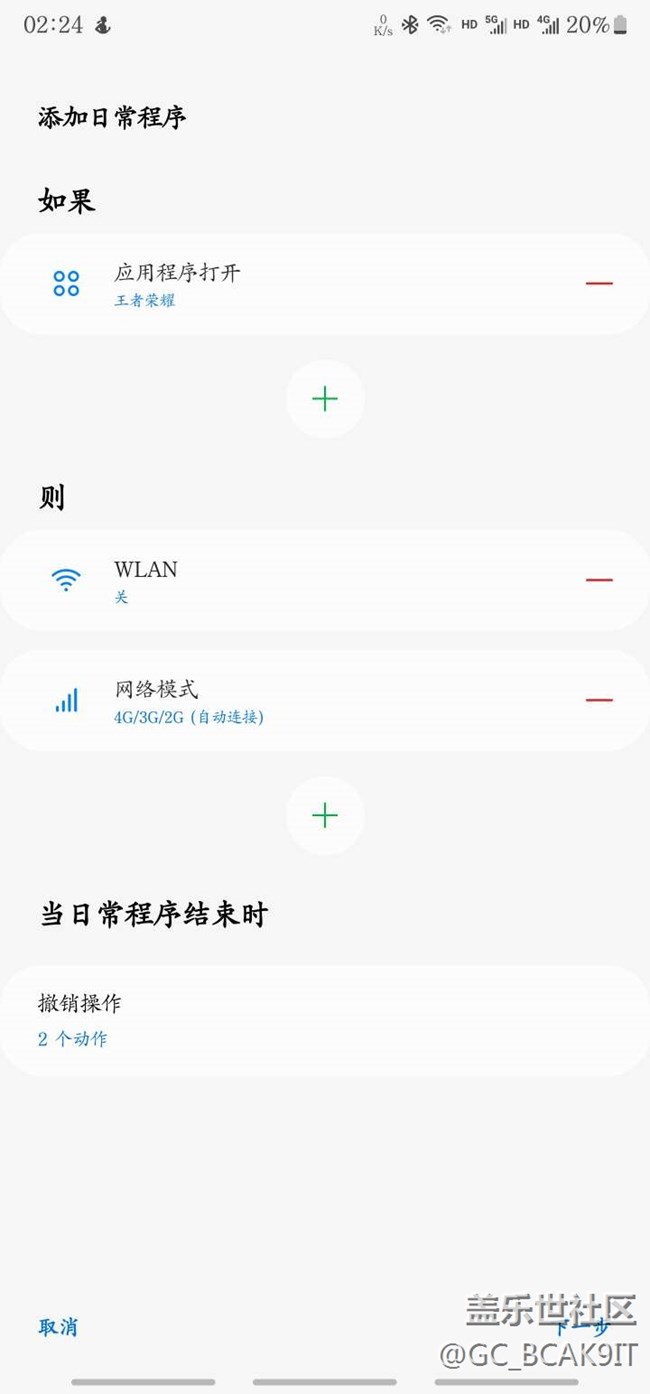
Task: Tap 取消 to cancel the routine
Action: click(58, 1327)
